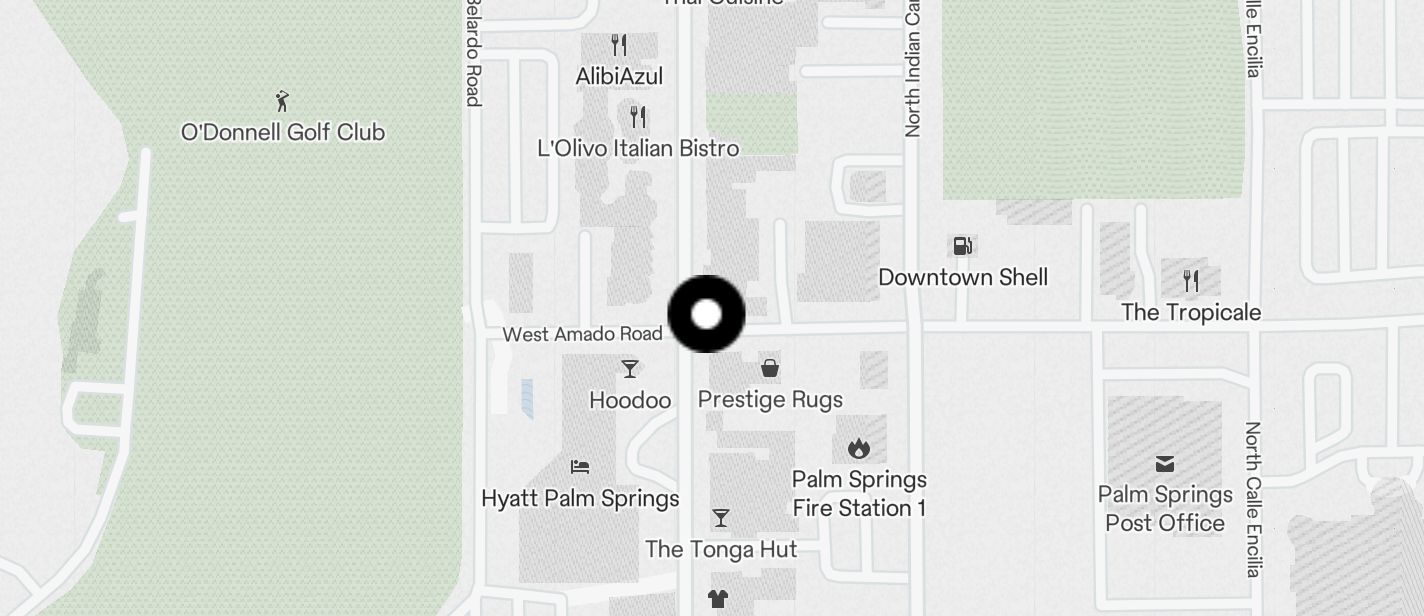Select The Tropicale restaurant marker

point(1190,280)
